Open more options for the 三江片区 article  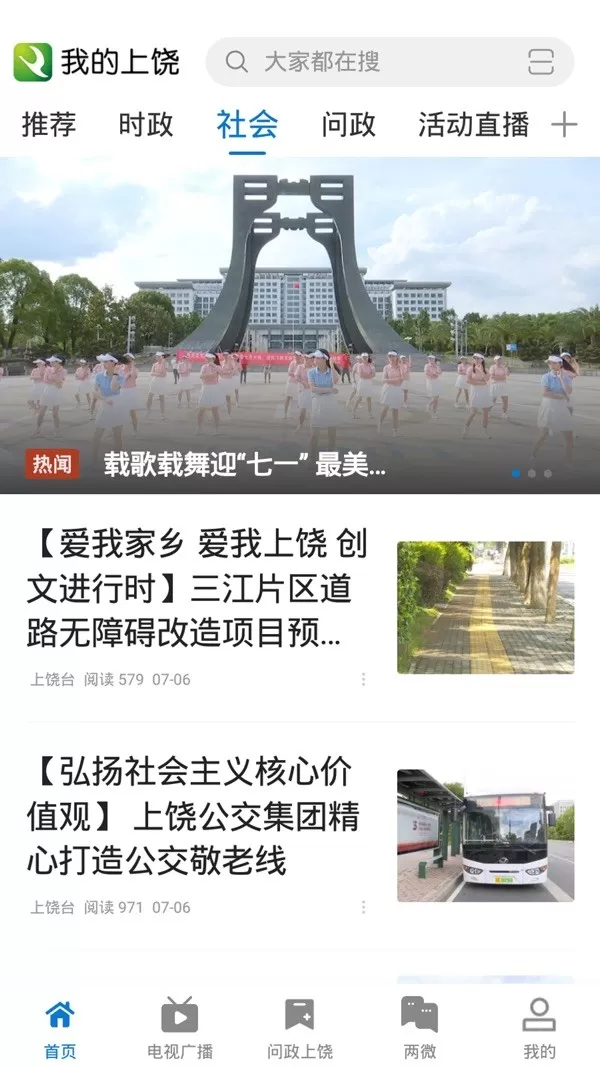pos(363,679)
